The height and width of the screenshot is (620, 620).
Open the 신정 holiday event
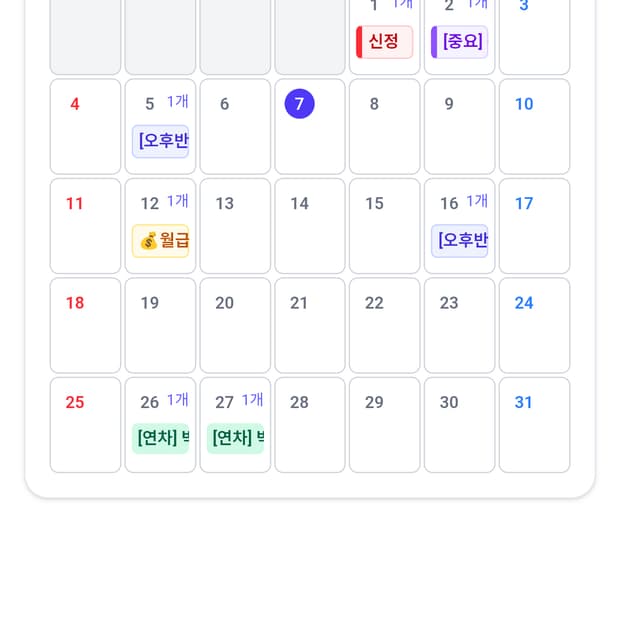pos(385,42)
